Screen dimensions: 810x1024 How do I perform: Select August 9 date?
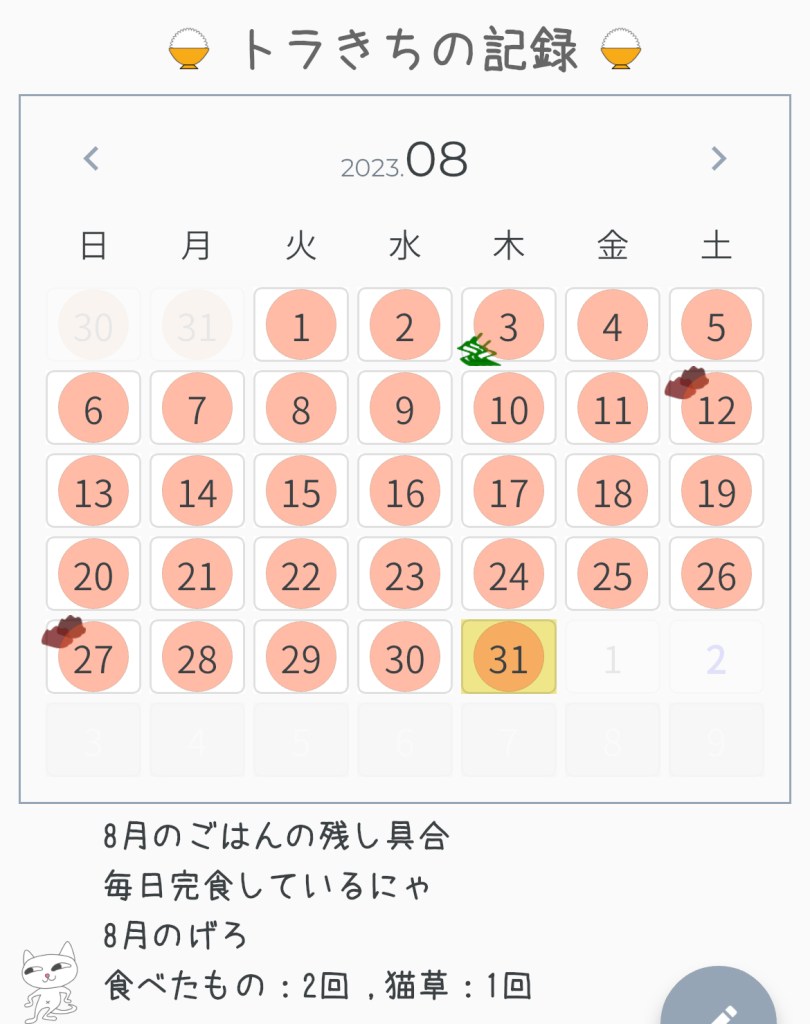pyautogui.click(x=405, y=408)
